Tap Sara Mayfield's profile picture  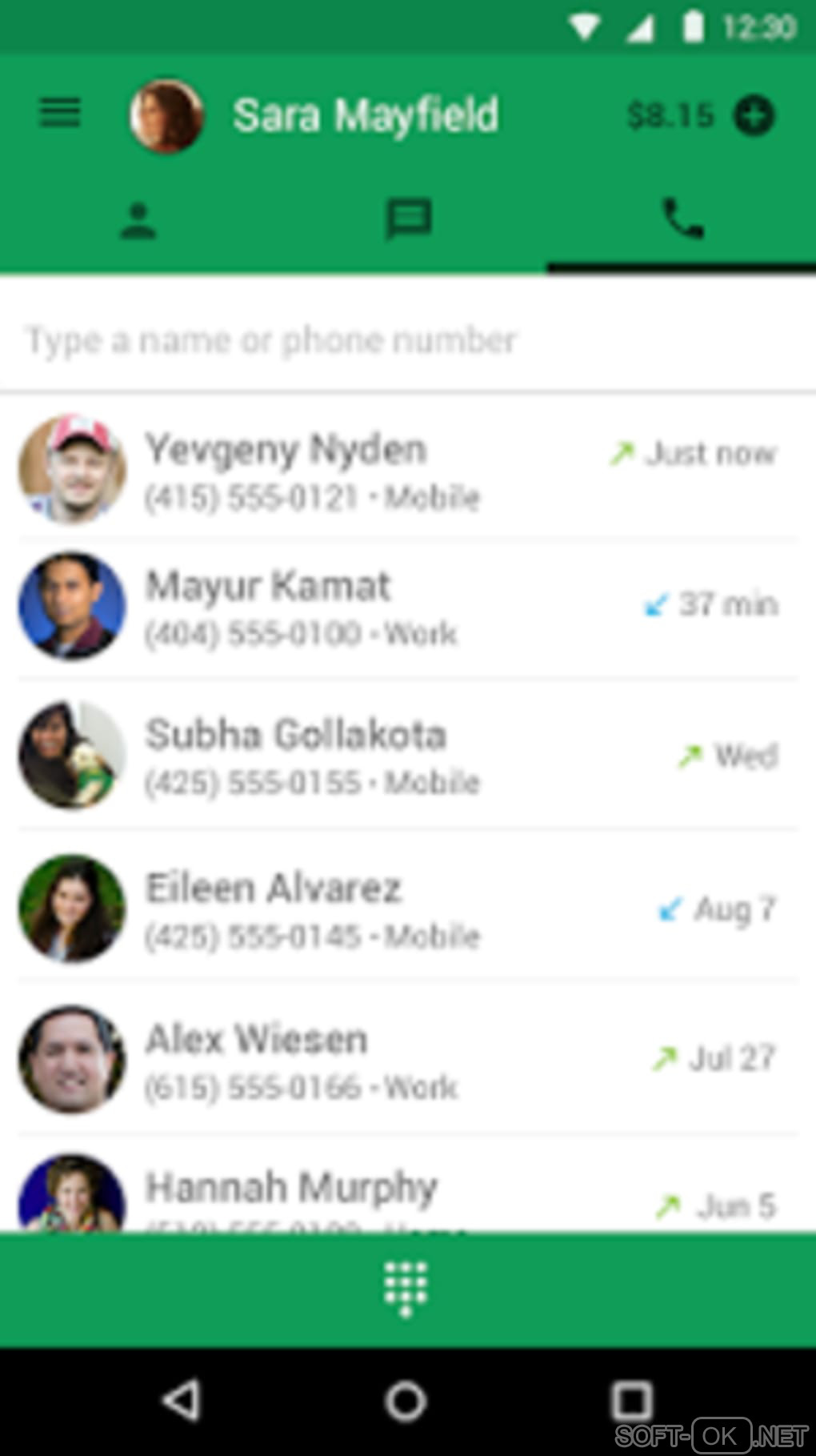(x=166, y=116)
